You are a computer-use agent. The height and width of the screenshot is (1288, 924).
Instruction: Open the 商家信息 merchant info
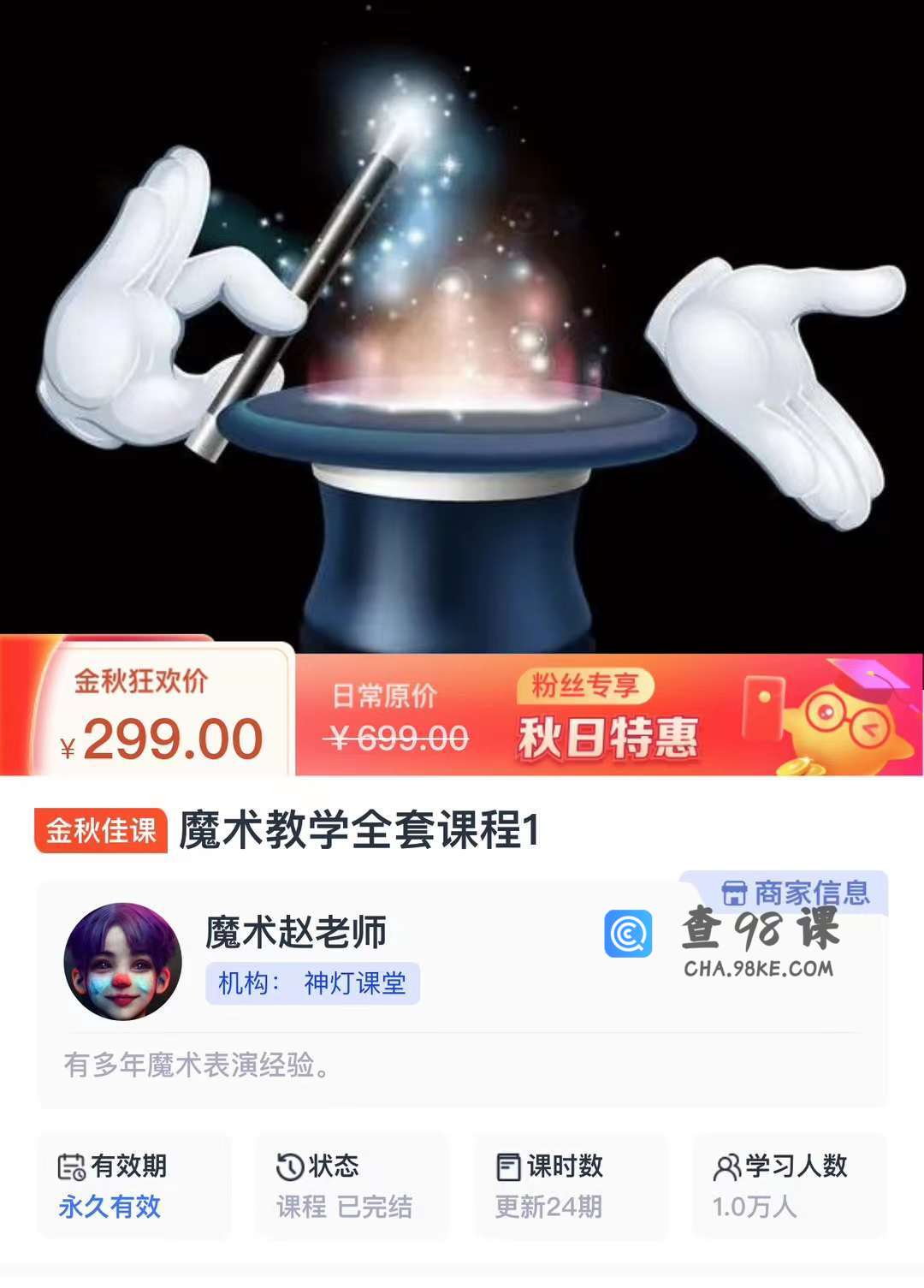click(794, 893)
